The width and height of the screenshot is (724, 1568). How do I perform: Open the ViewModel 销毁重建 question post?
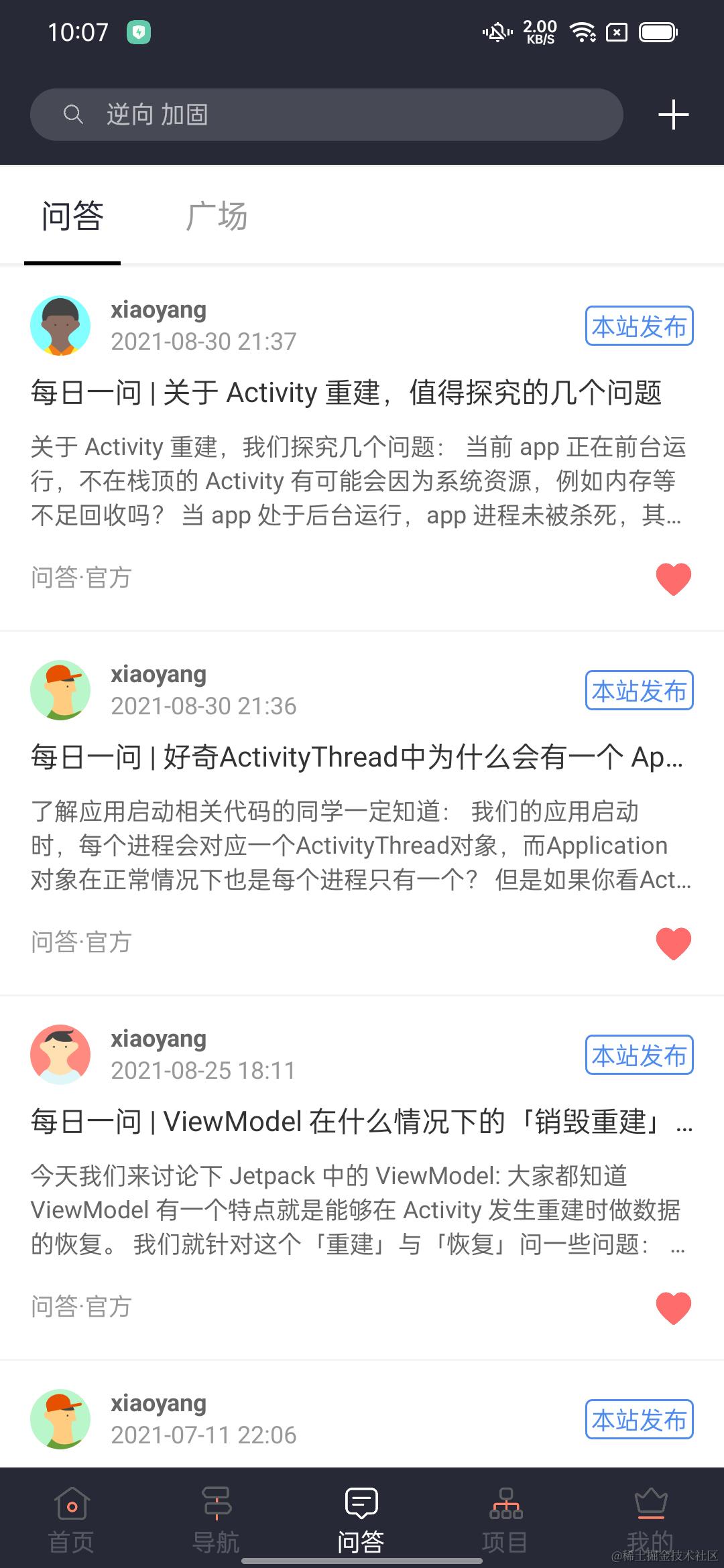[361, 1122]
